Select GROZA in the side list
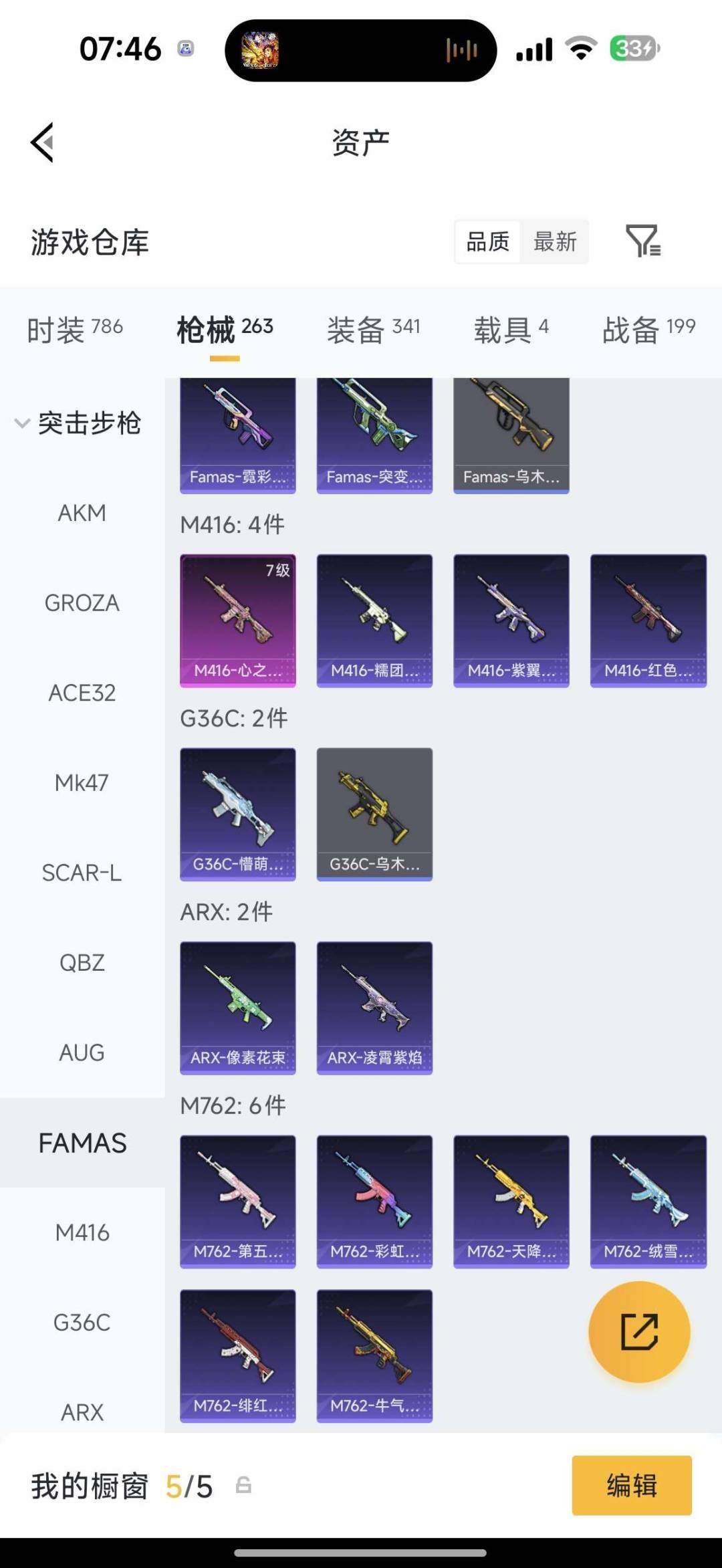The width and height of the screenshot is (722, 1568). click(x=82, y=603)
